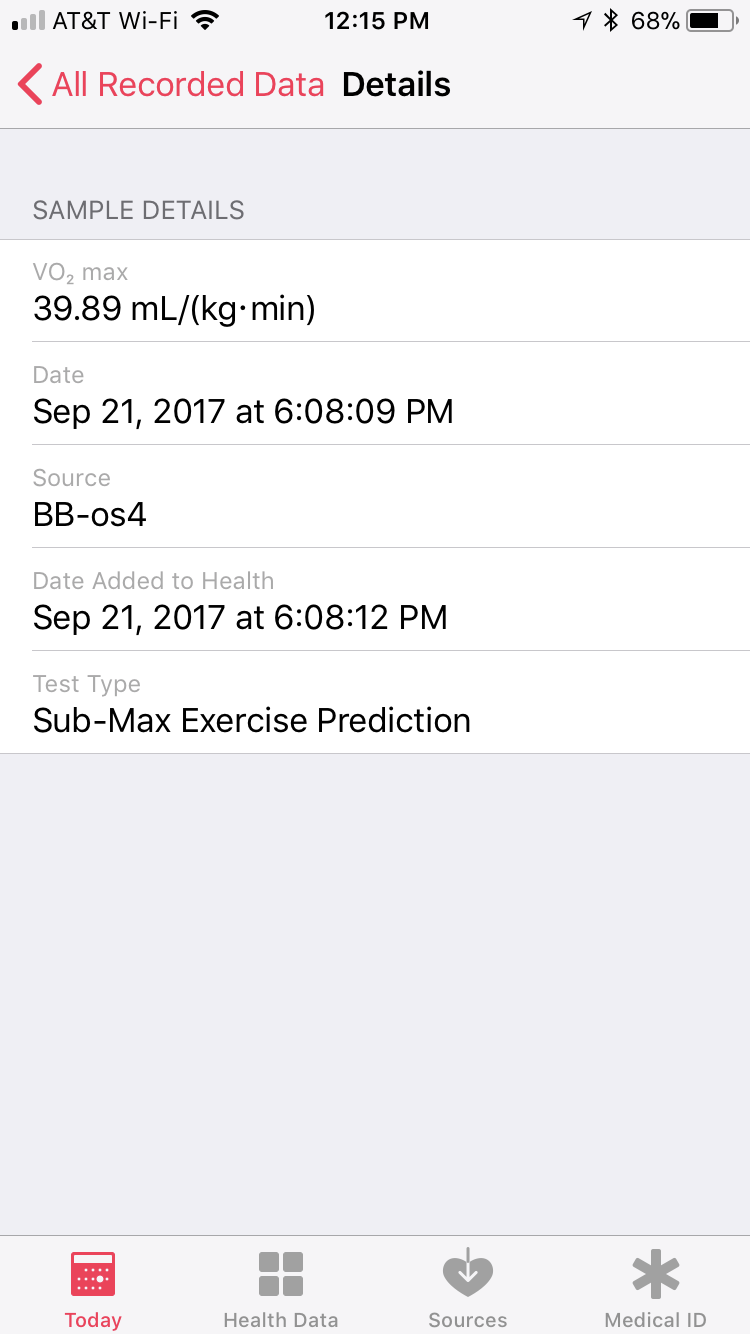
Task: Open the Health Data tab
Action: (x=281, y=1288)
